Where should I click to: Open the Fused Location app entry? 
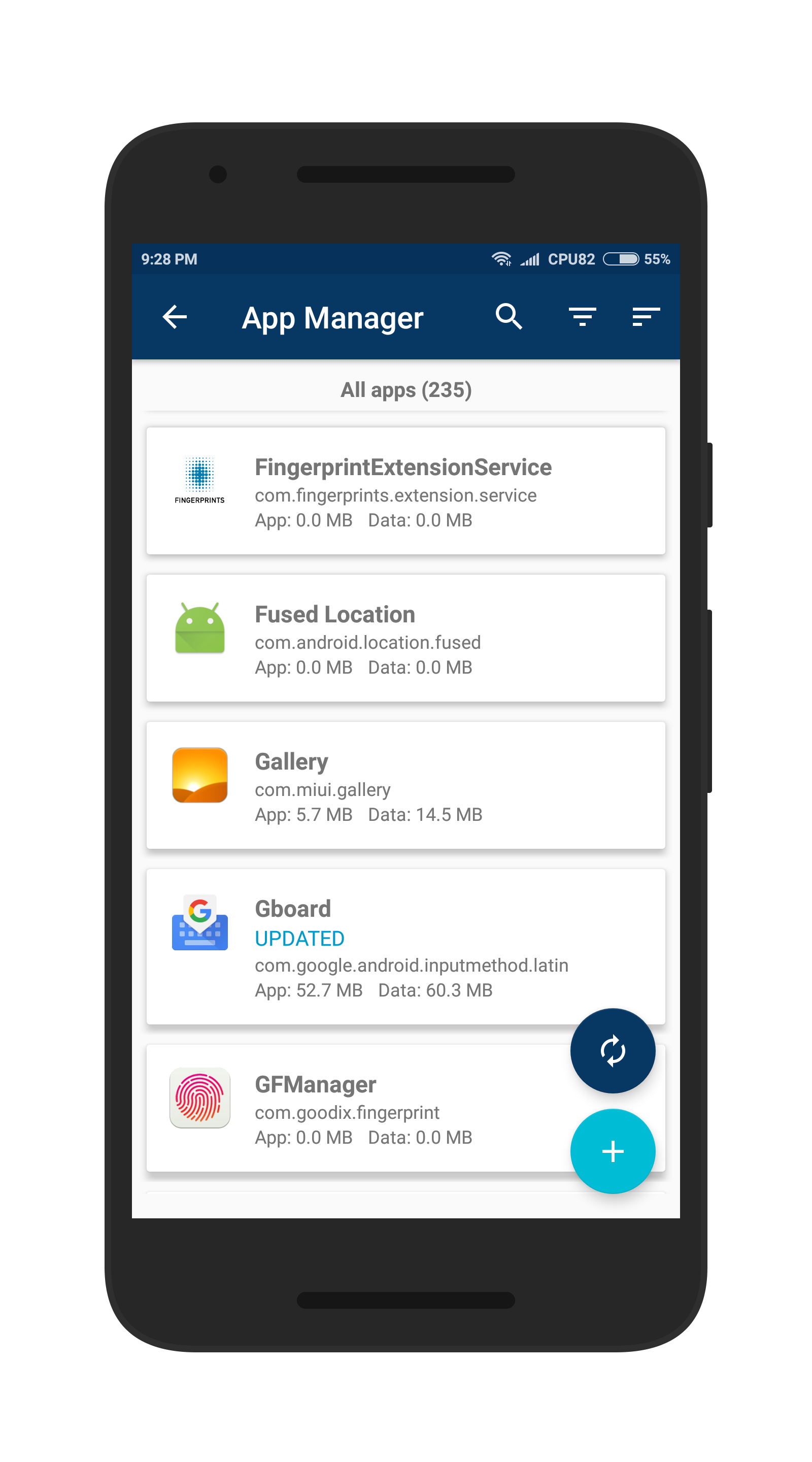click(x=405, y=638)
